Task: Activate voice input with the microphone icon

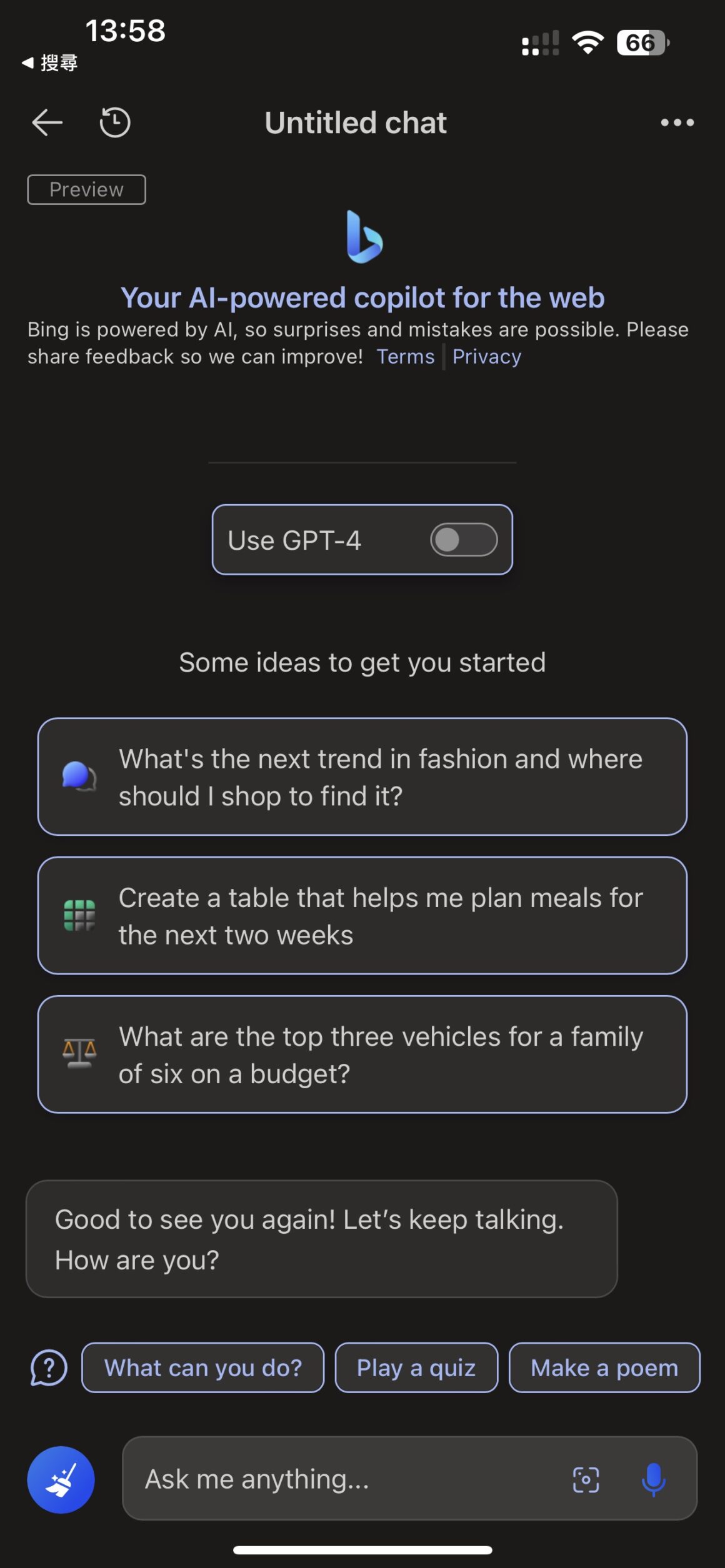Action: point(654,1479)
